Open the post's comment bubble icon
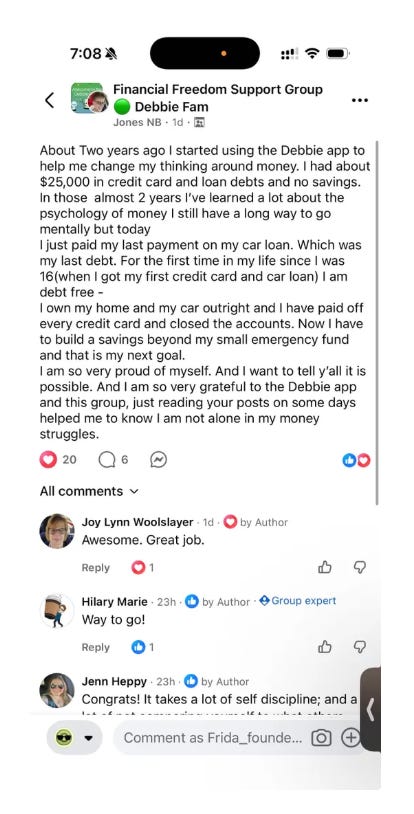The width and height of the screenshot is (414, 814). click(106, 459)
